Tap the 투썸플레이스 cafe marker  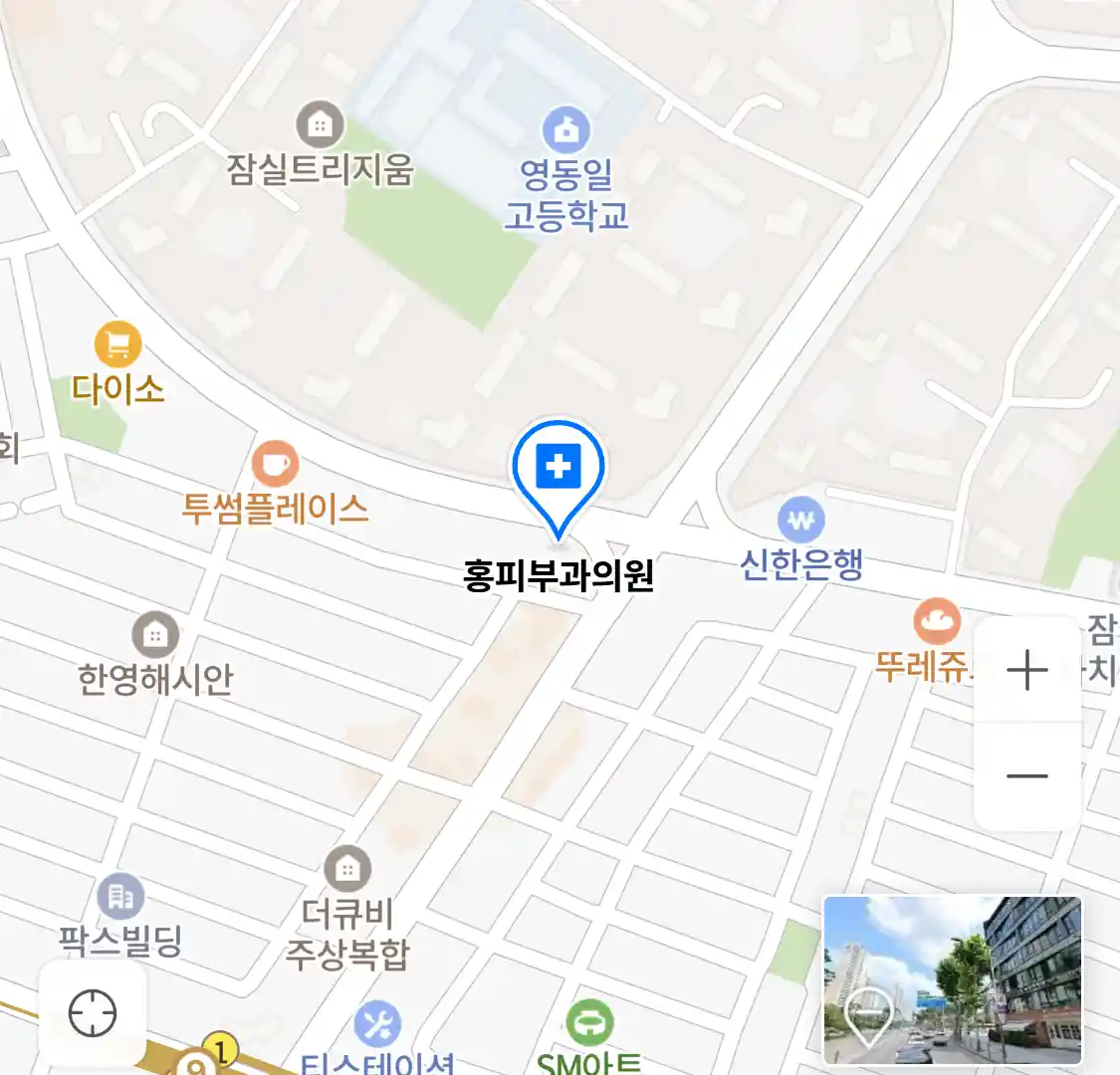pos(275,464)
